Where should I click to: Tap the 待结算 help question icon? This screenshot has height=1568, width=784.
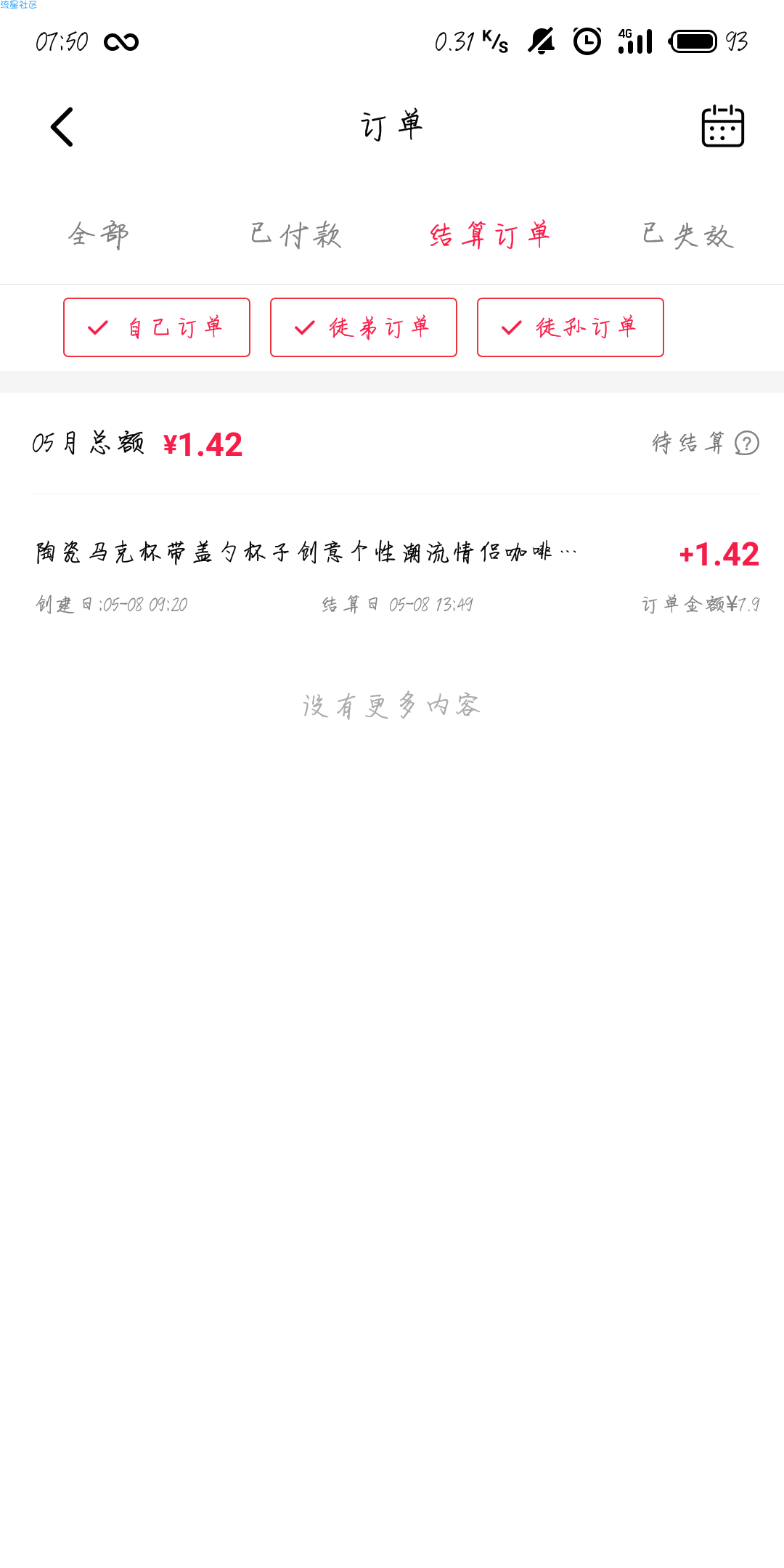pos(746,443)
